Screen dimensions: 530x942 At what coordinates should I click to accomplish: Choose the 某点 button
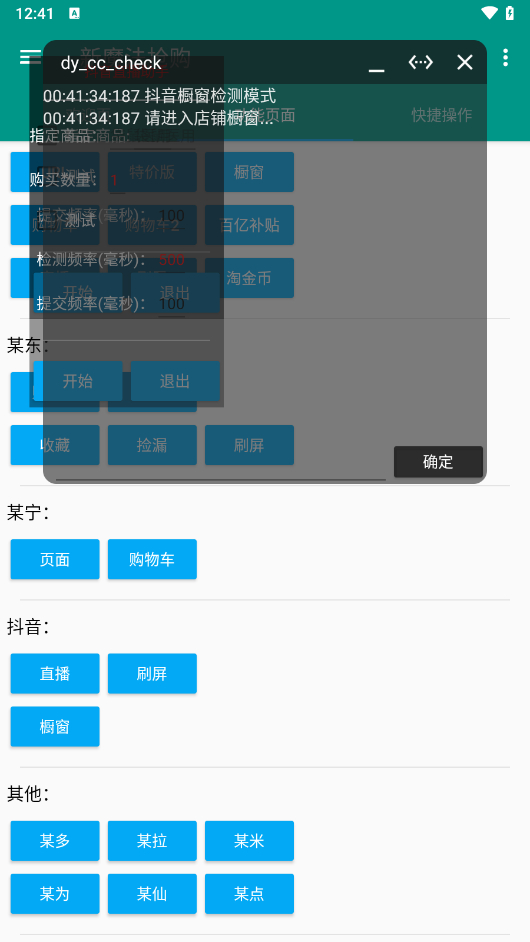(249, 894)
